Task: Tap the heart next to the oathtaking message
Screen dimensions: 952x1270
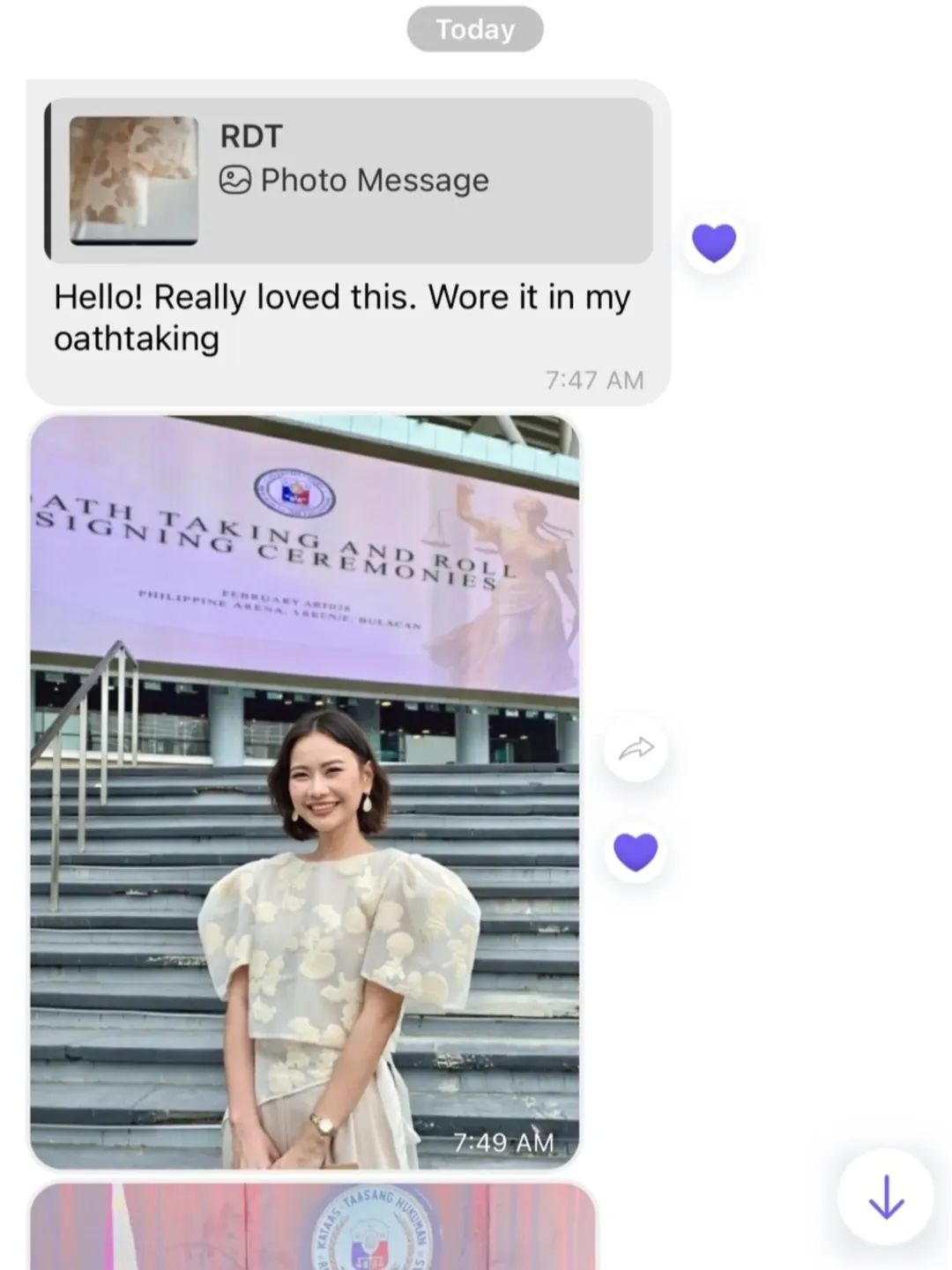Action: click(713, 242)
